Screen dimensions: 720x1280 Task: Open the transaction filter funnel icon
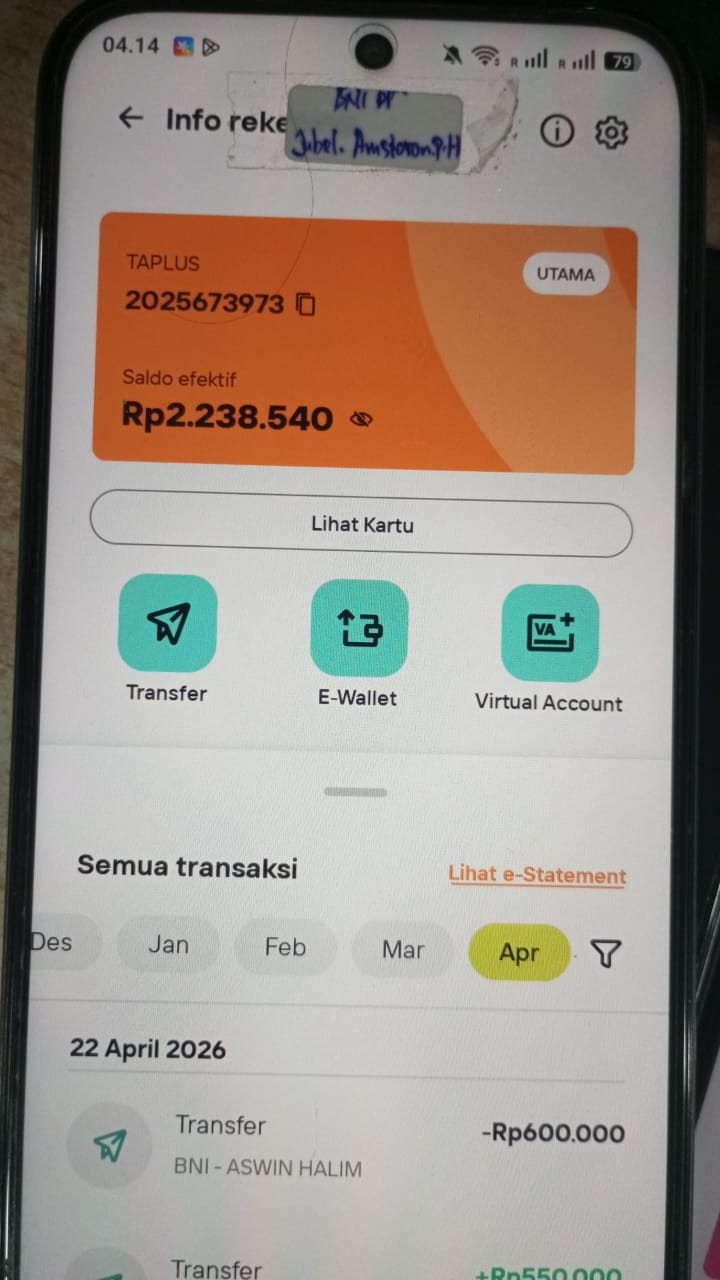(606, 954)
